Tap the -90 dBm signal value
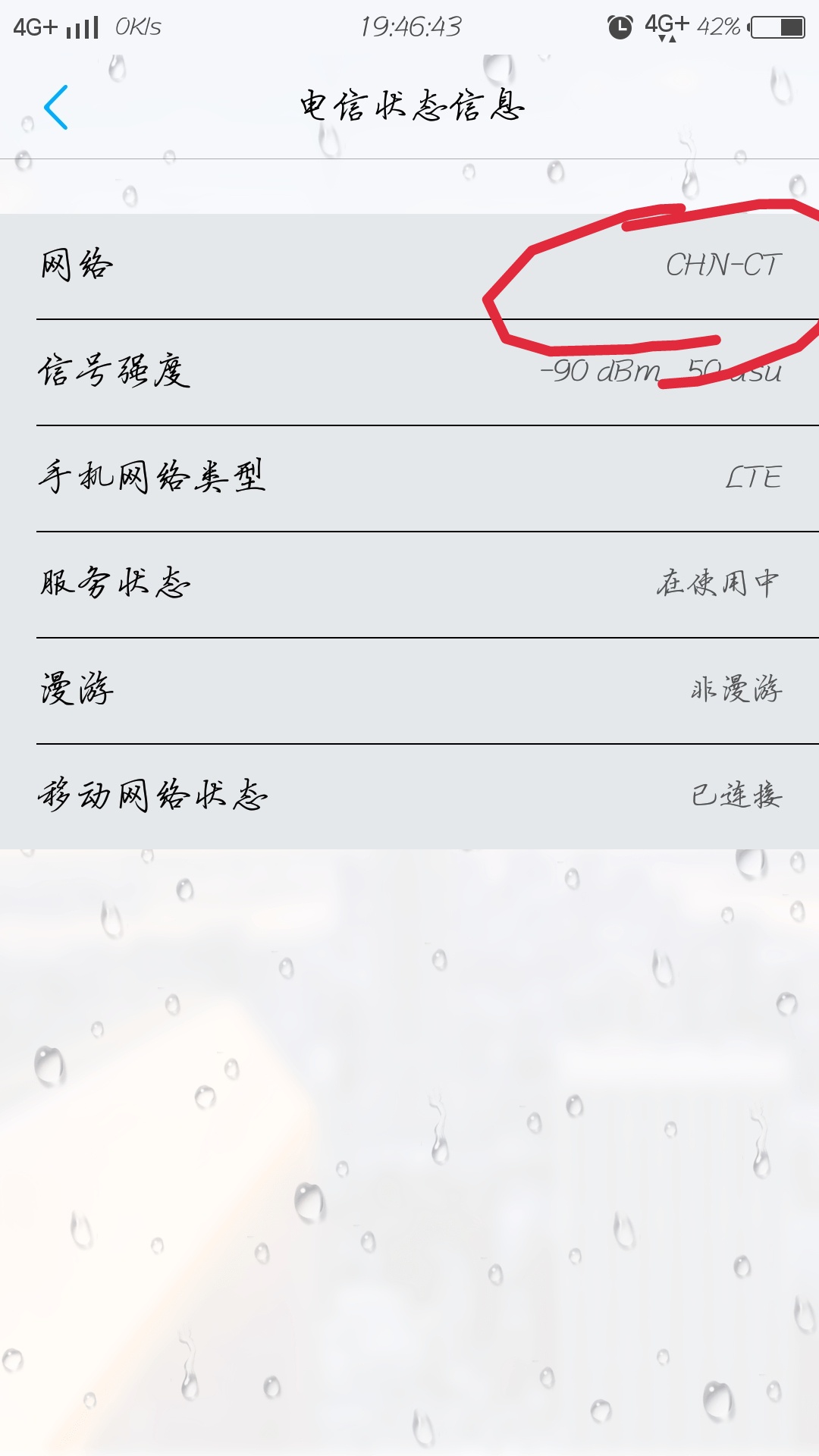Screen dimensions: 819x1456 (598, 372)
